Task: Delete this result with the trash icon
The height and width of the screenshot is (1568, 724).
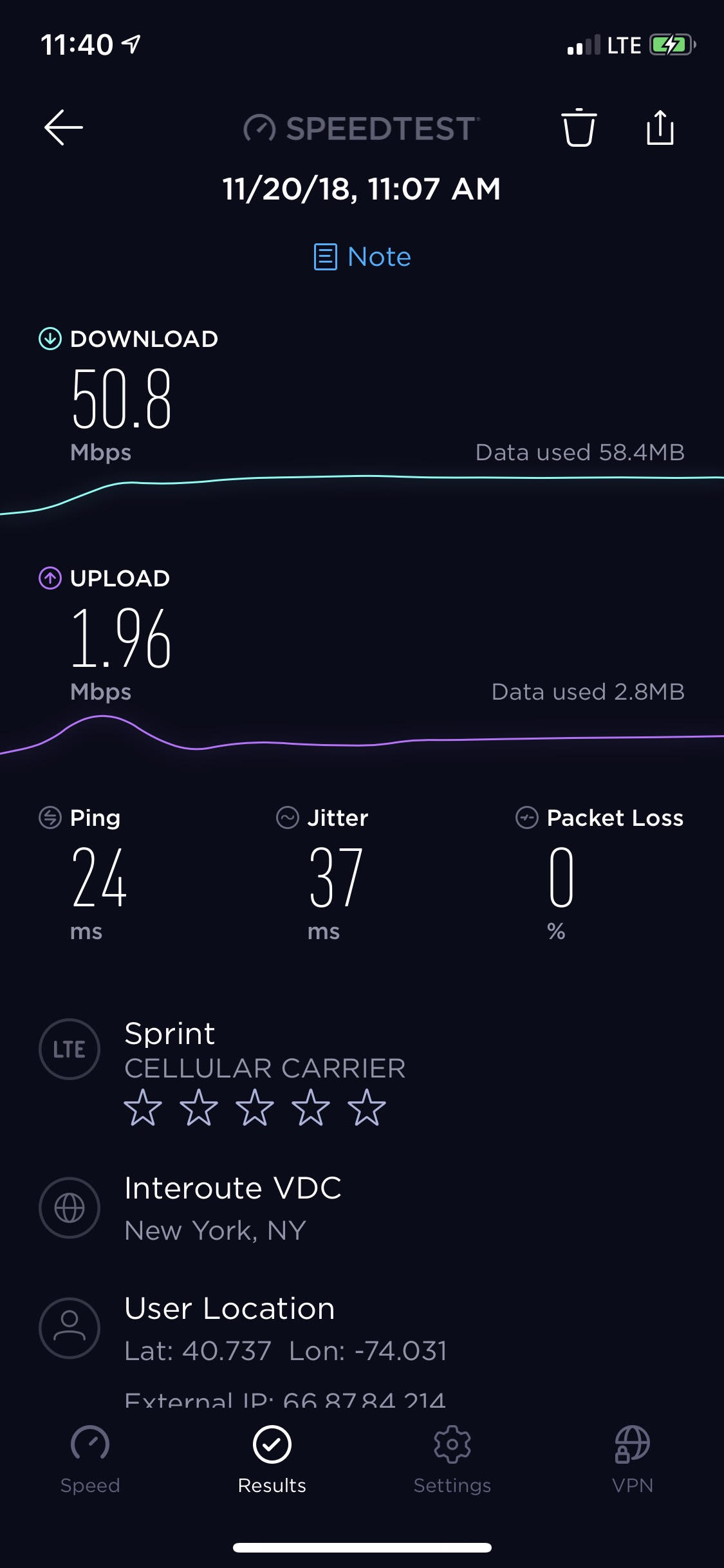Action: 579,127
